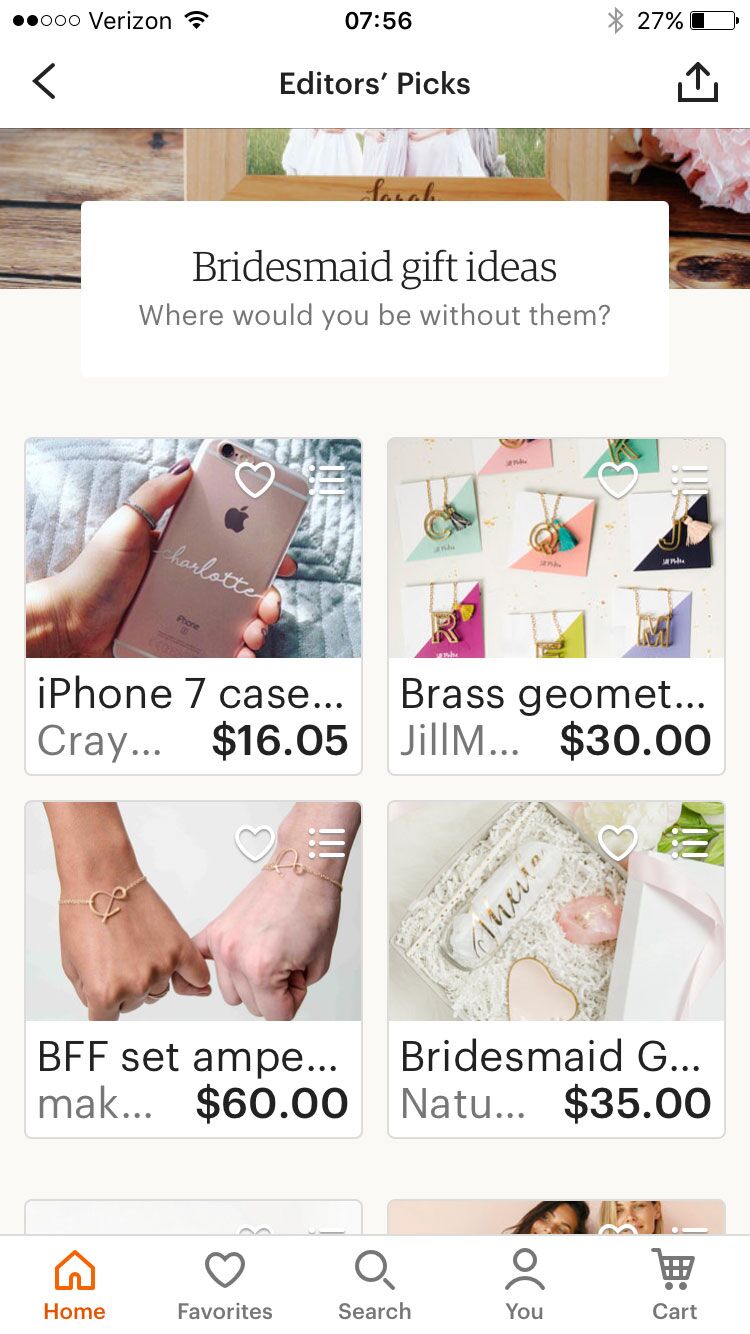Image resolution: width=750 pixels, height=1334 pixels.
Task: Favorite the Bridesmaid gift box for $35.00
Action: coord(618,843)
